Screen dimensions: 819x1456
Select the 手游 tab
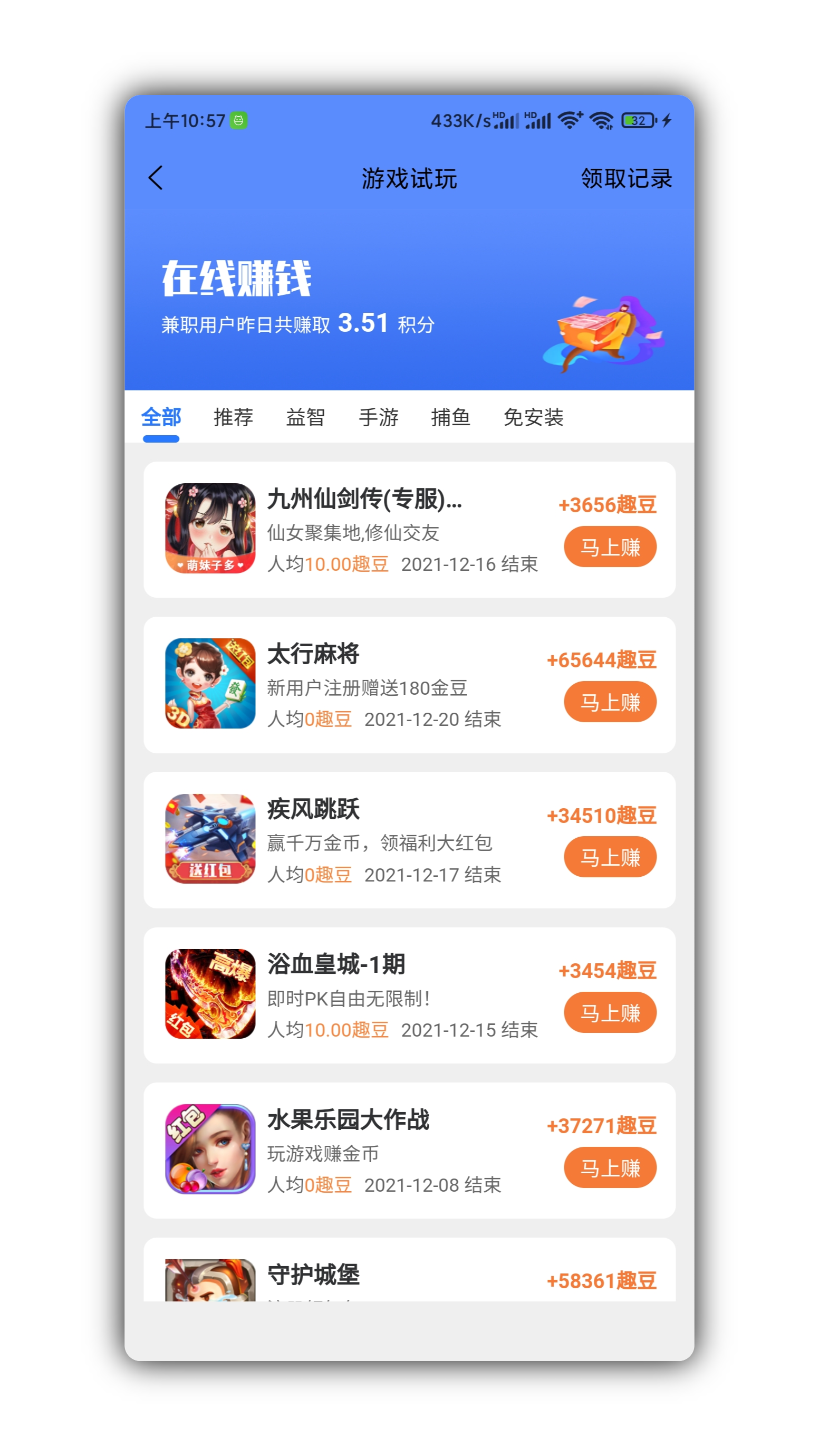[379, 417]
